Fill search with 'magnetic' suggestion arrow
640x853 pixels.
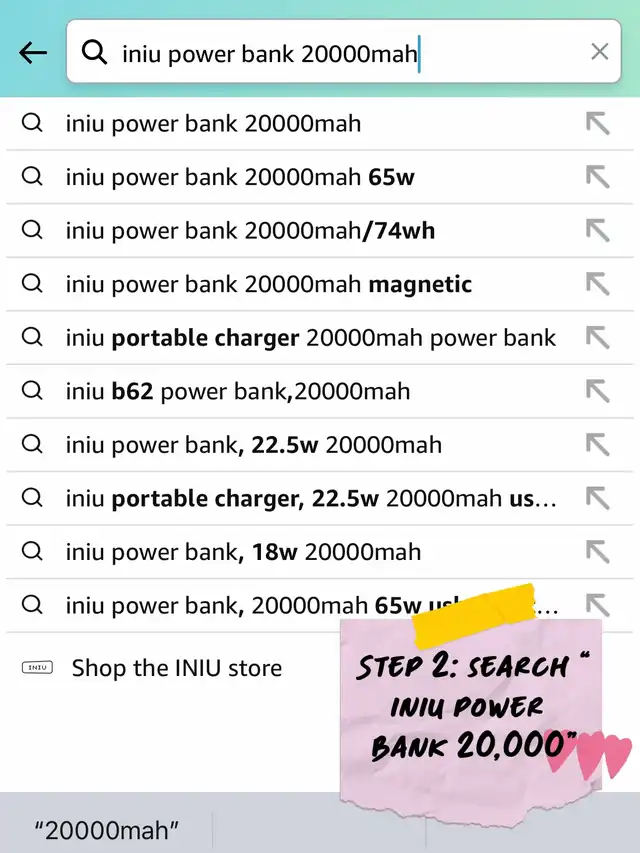point(597,285)
